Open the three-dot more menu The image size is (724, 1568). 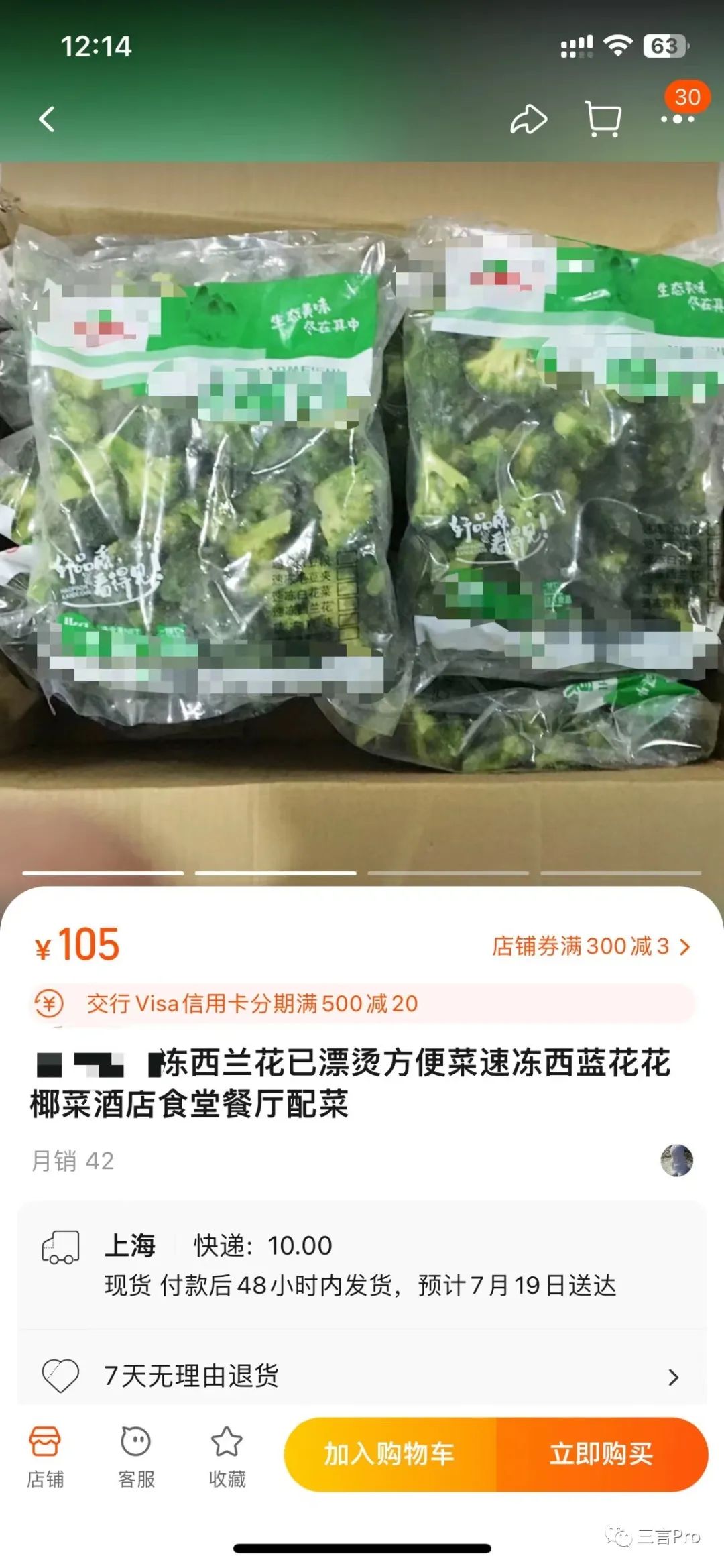coord(677,119)
